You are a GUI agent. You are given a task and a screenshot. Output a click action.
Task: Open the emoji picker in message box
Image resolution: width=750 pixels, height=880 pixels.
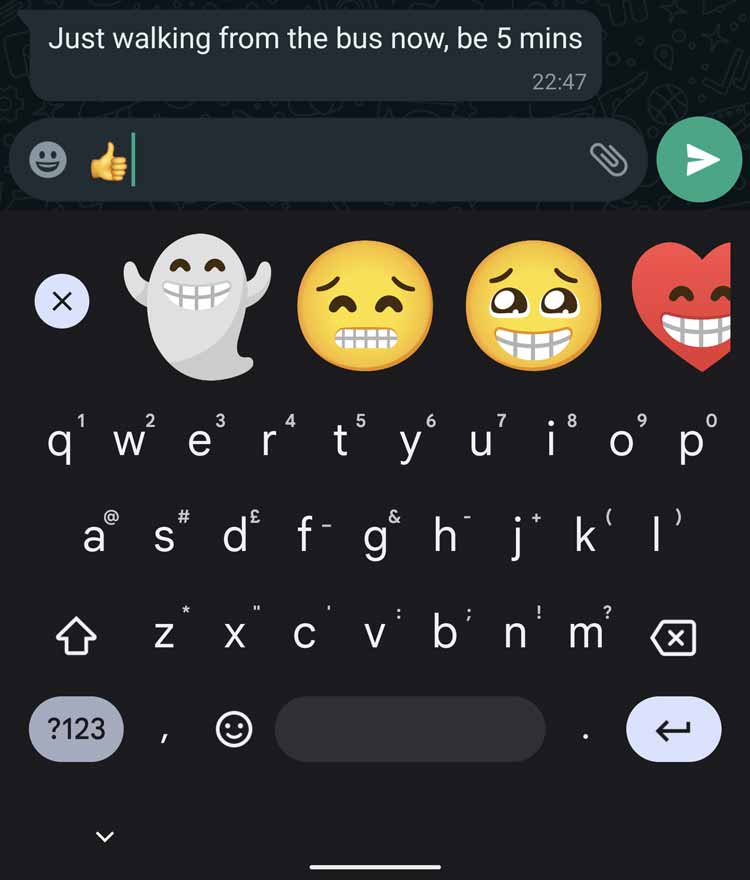(47, 160)
